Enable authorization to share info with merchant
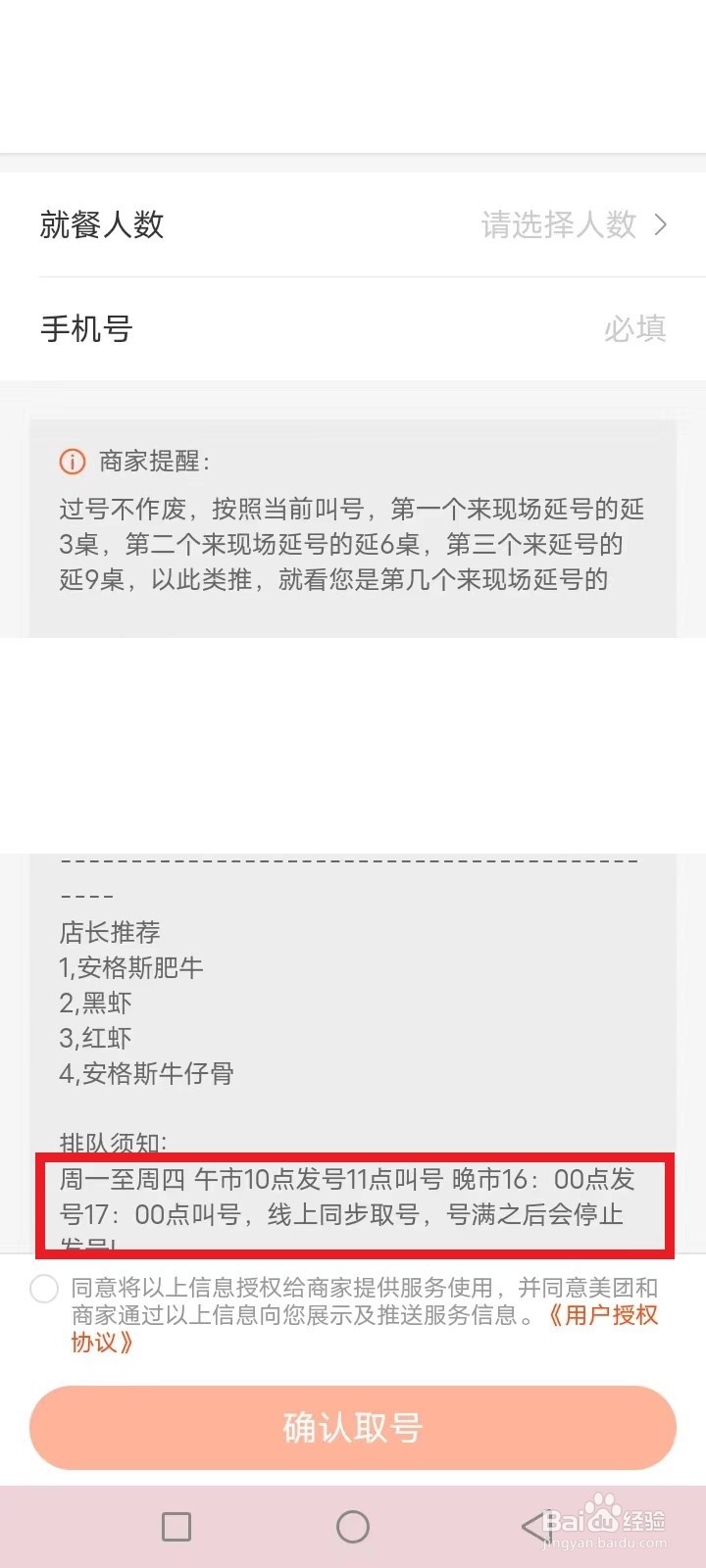This screenshot has height=1568, width=706. click(43, 1289)
